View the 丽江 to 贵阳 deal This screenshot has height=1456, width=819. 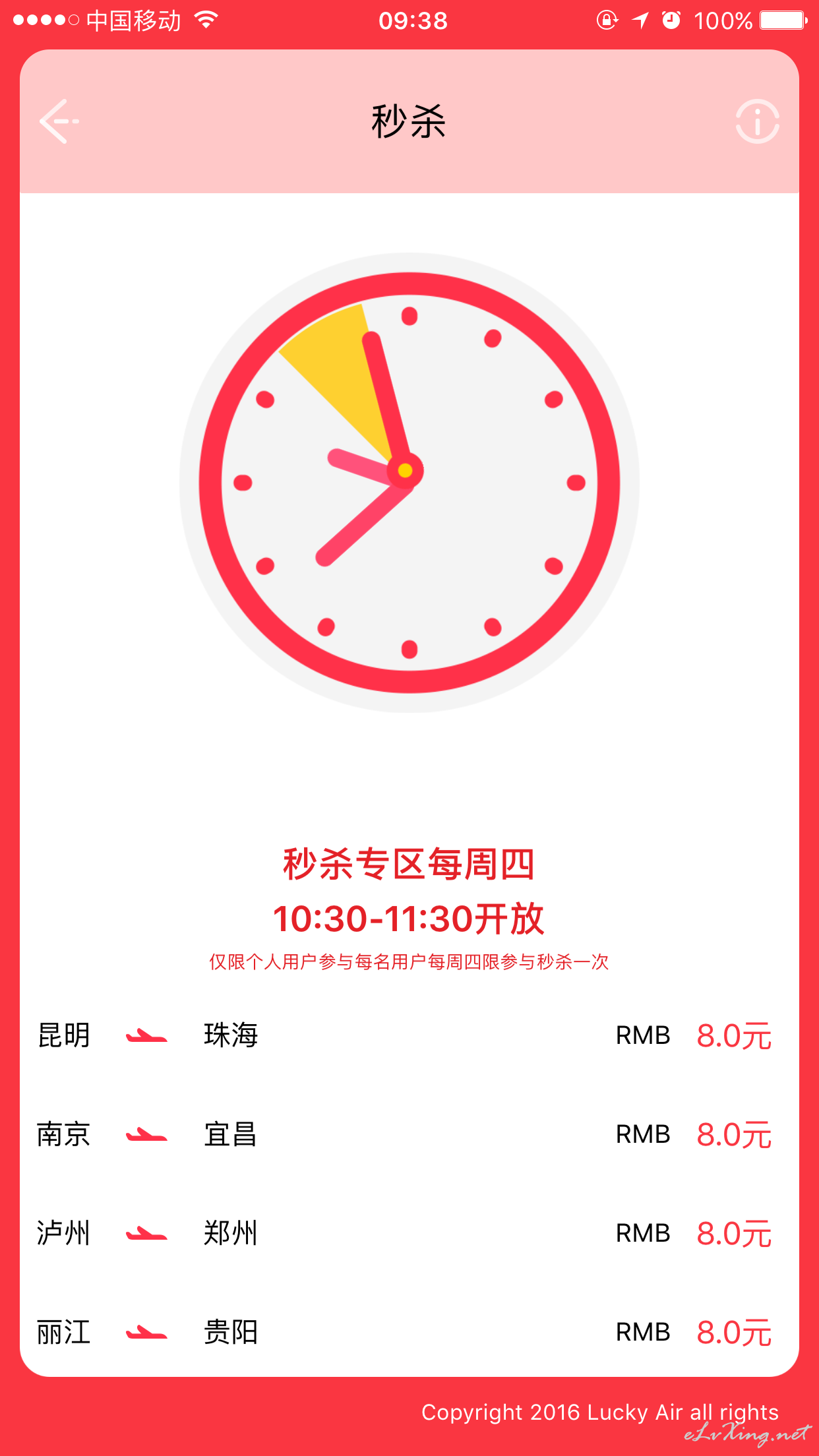409,1332
